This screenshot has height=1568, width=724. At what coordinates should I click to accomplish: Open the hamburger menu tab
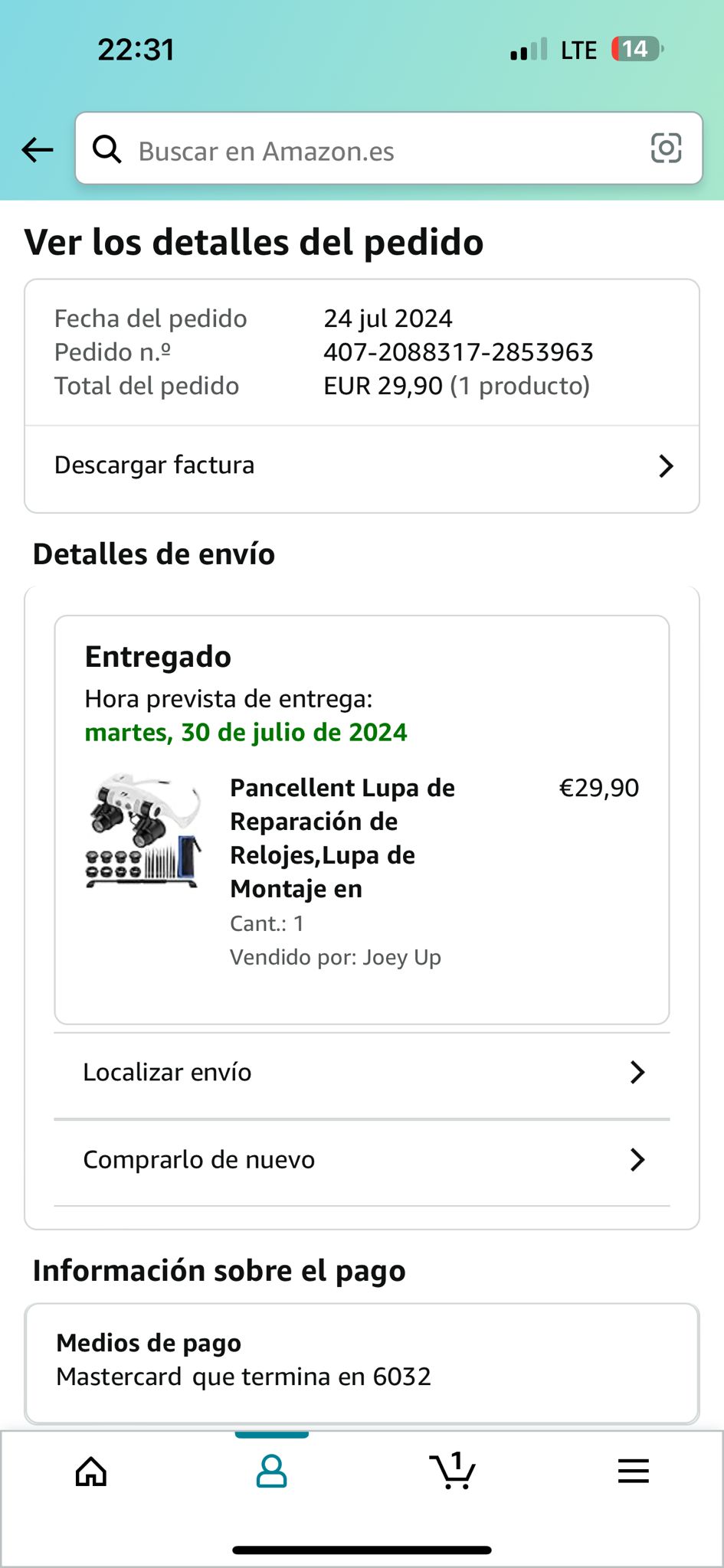(x=633, y=1471)
